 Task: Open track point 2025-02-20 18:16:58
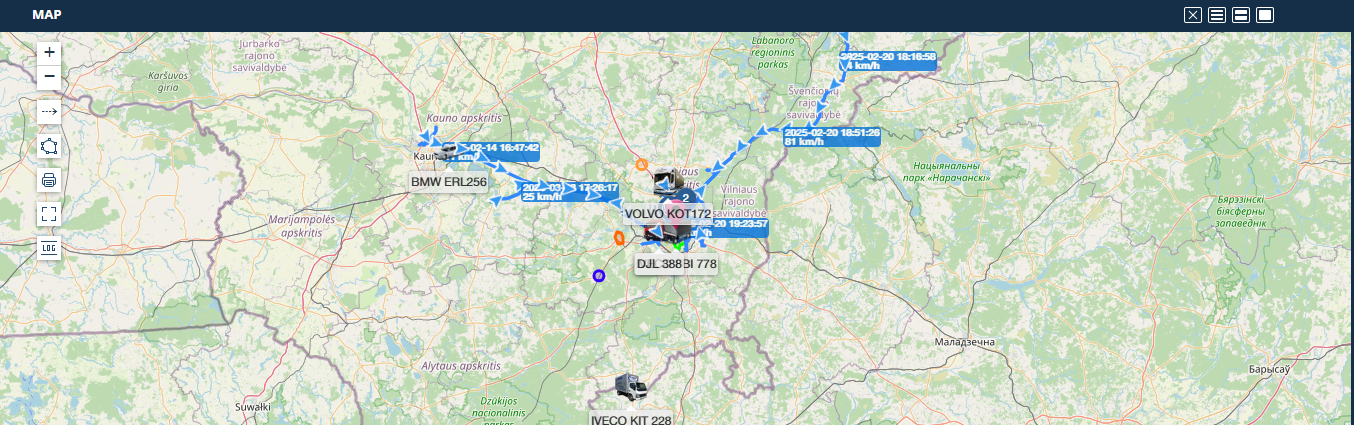pos(891,61)
